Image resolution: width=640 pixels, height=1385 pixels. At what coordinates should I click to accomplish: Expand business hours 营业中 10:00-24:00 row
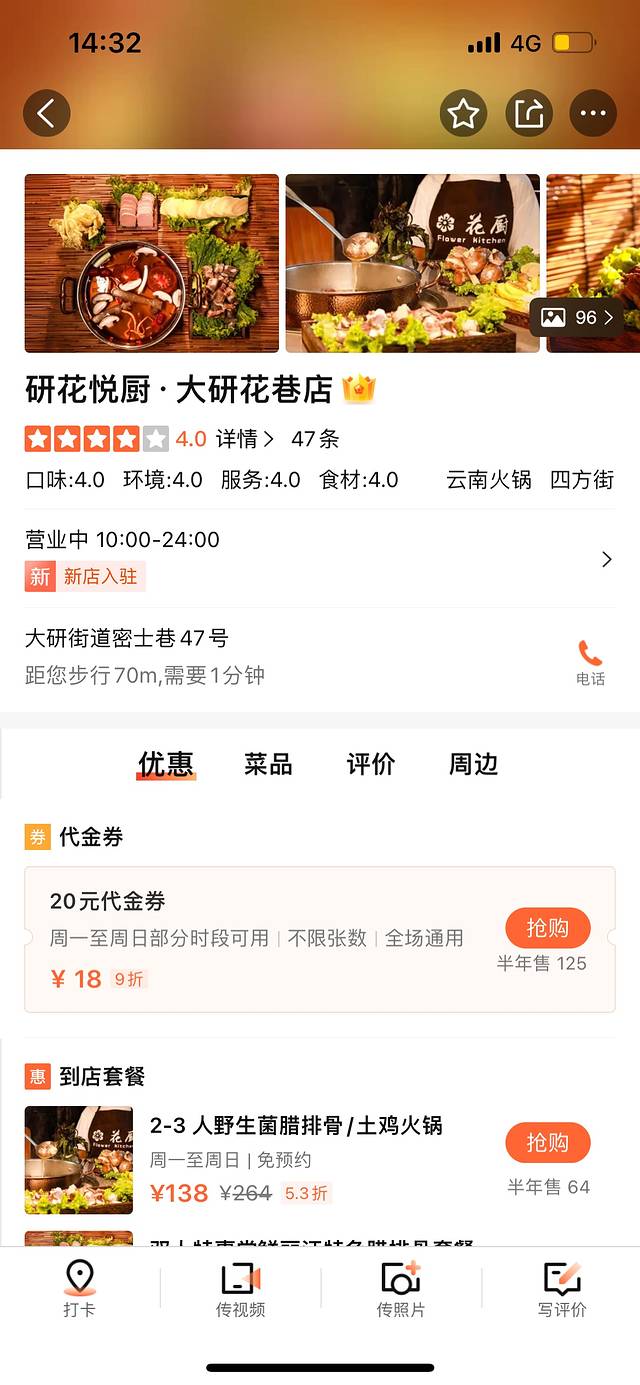[318, 558]
